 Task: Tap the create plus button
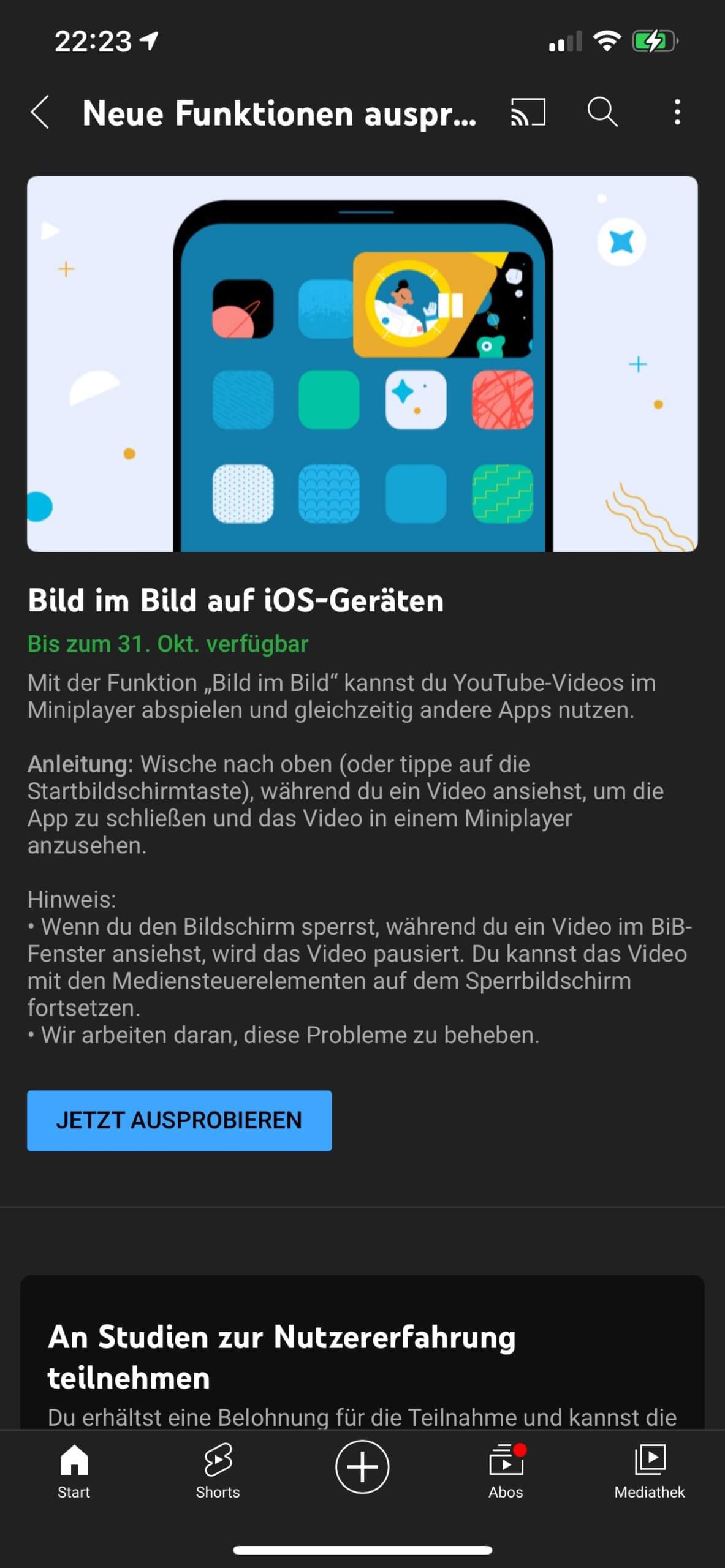362,1467
